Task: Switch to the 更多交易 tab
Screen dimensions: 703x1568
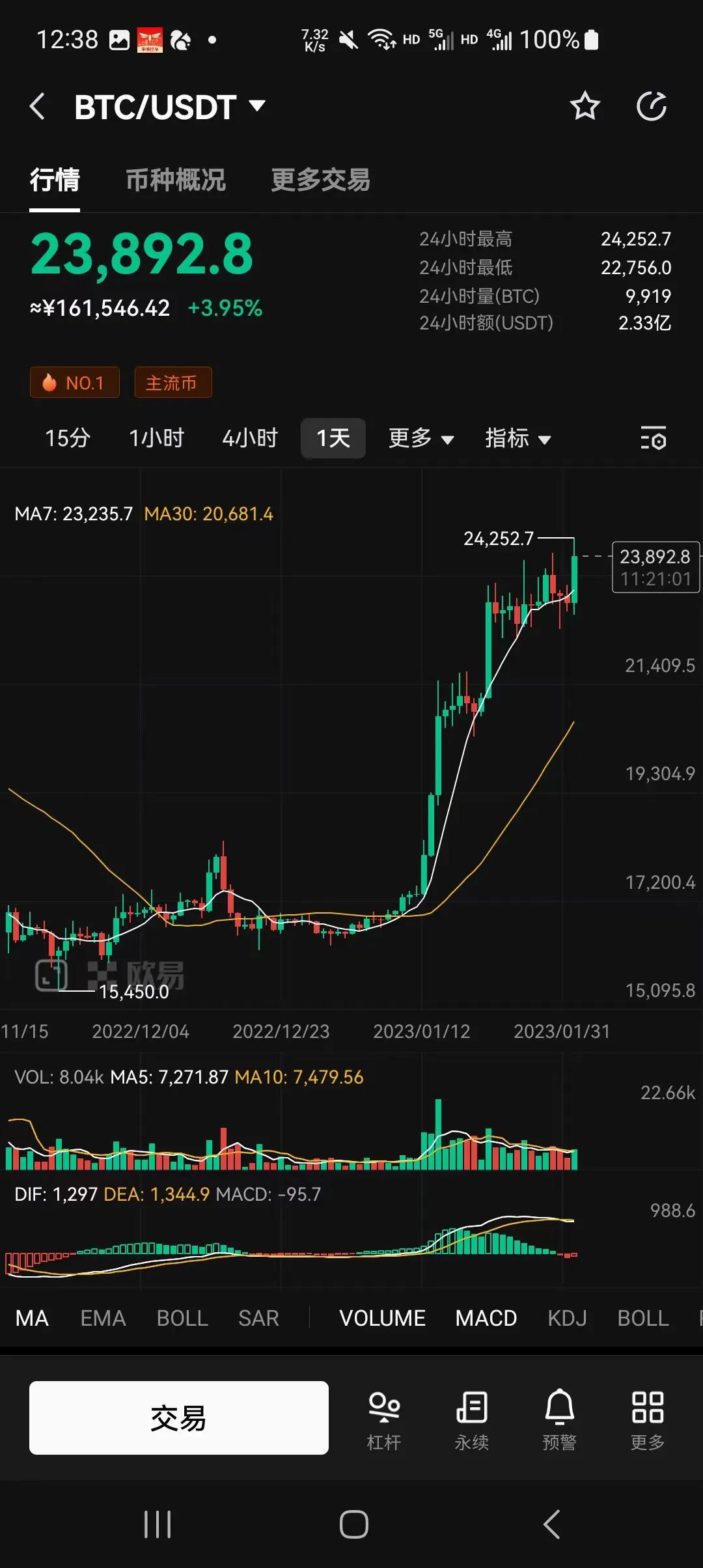Action: tap(320, 180)
